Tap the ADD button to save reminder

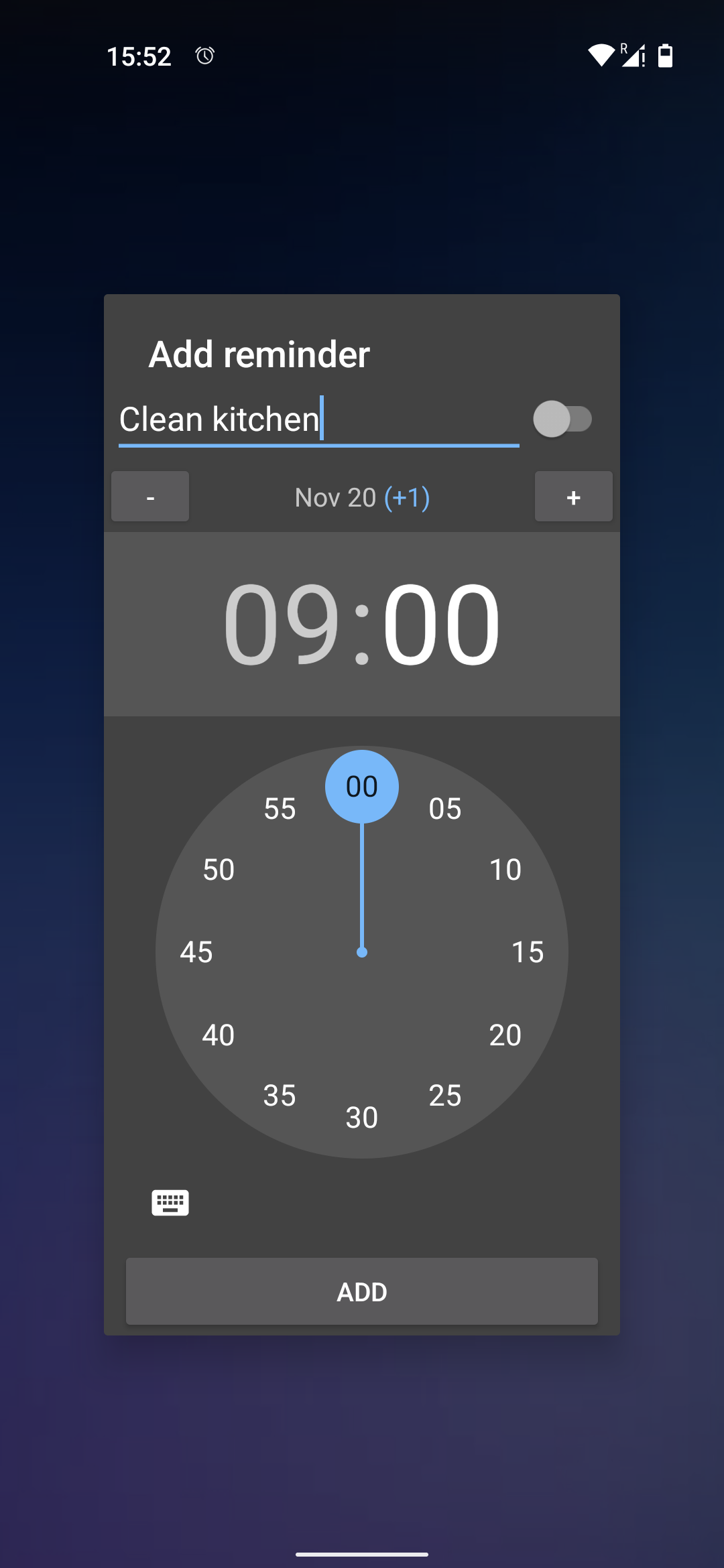[362, 1291]
